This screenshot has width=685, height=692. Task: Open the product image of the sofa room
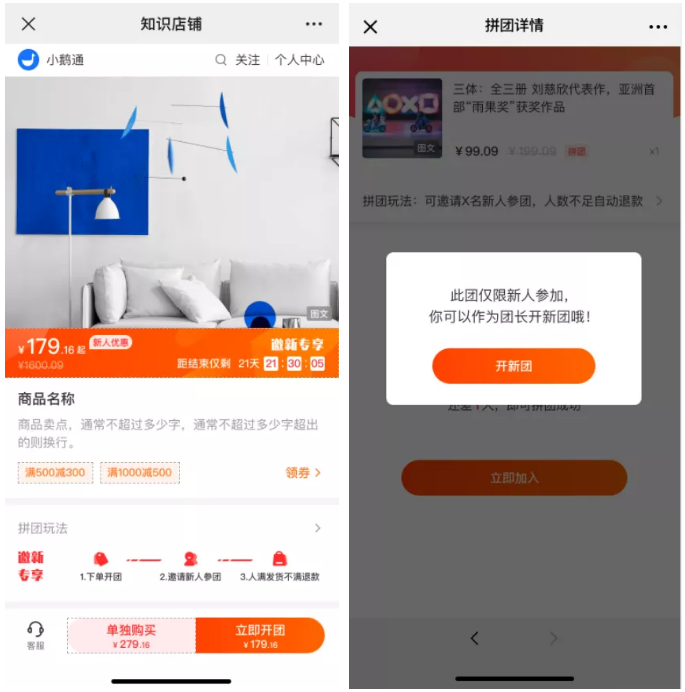tap(172, 200)
